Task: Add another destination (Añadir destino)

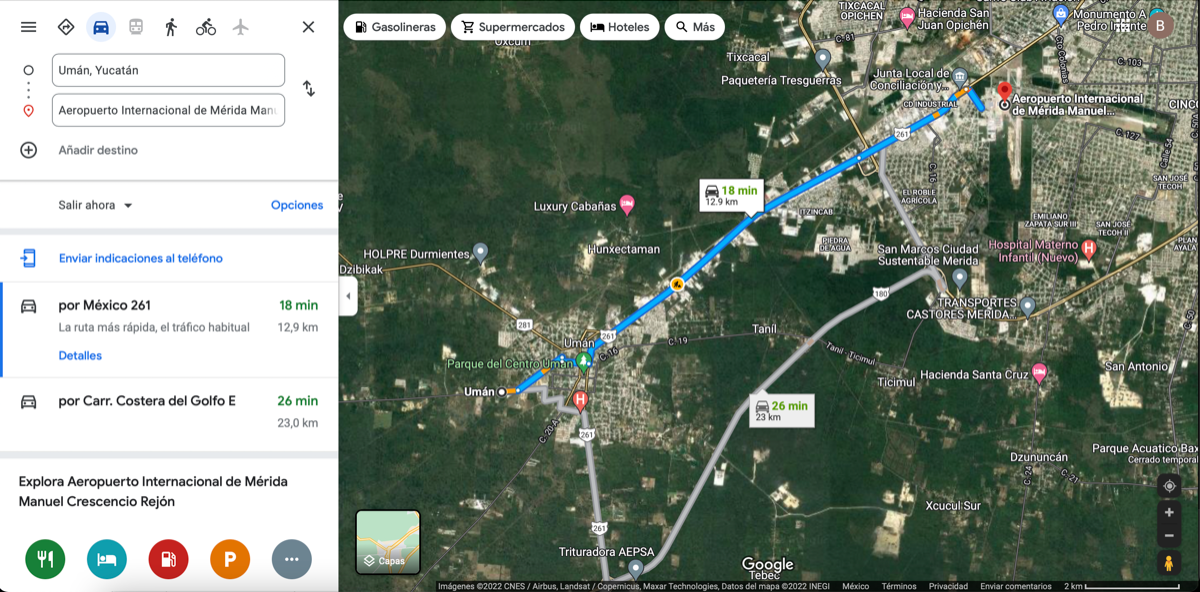Action: [x=98, y=150]
